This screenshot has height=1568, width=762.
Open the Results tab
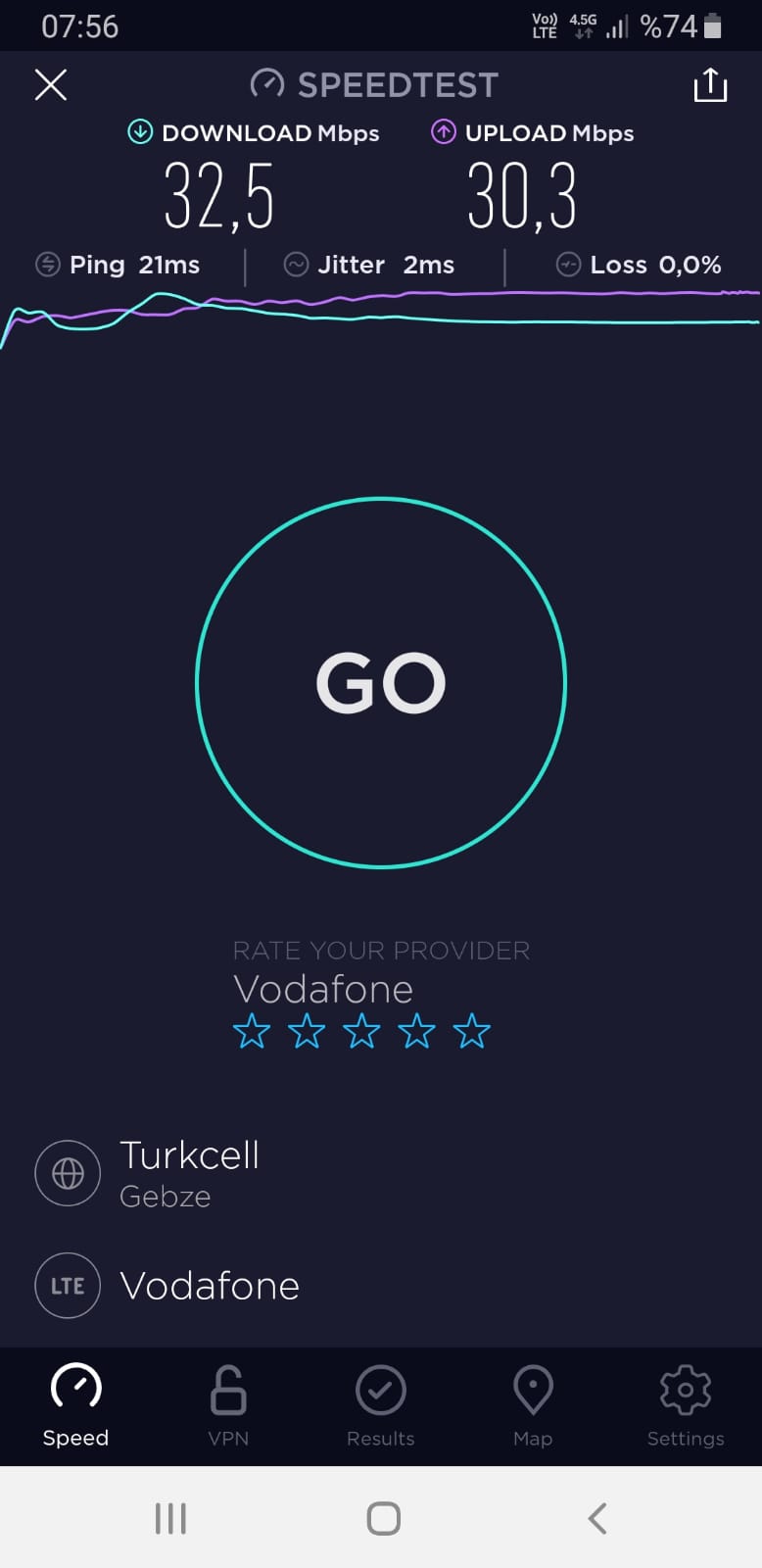point(381,1406)
